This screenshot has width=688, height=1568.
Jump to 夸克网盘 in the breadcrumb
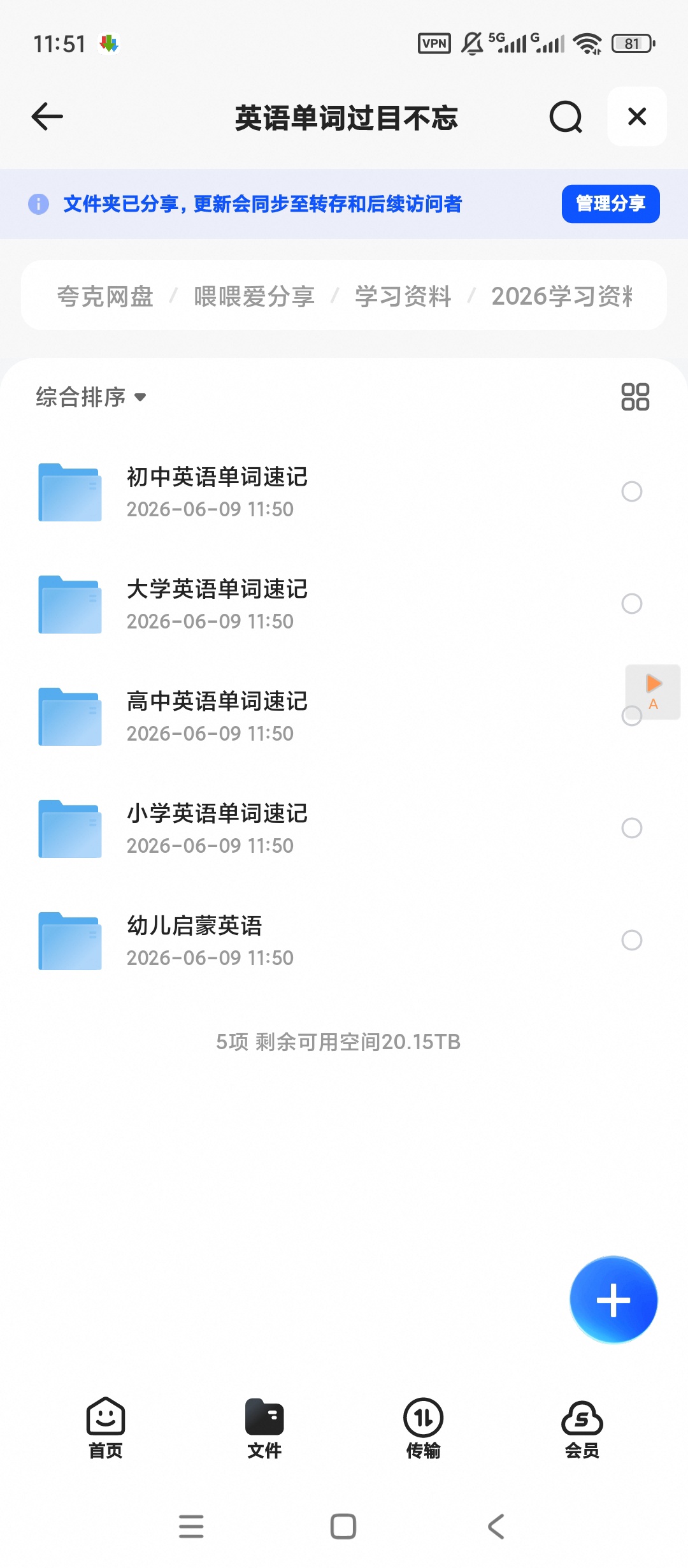coord(105,296)
